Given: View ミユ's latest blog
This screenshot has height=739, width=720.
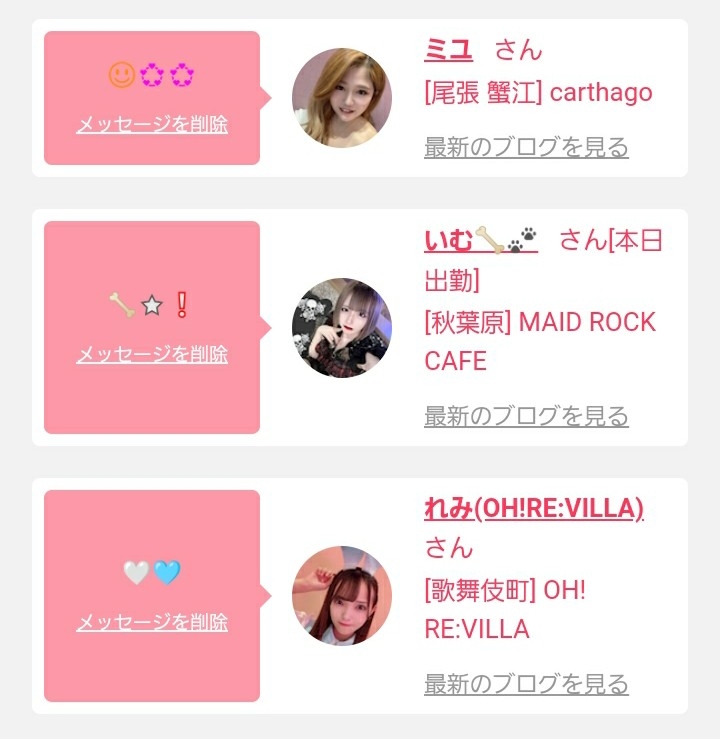Looking at the screenshot, I should tap(526, 148).
